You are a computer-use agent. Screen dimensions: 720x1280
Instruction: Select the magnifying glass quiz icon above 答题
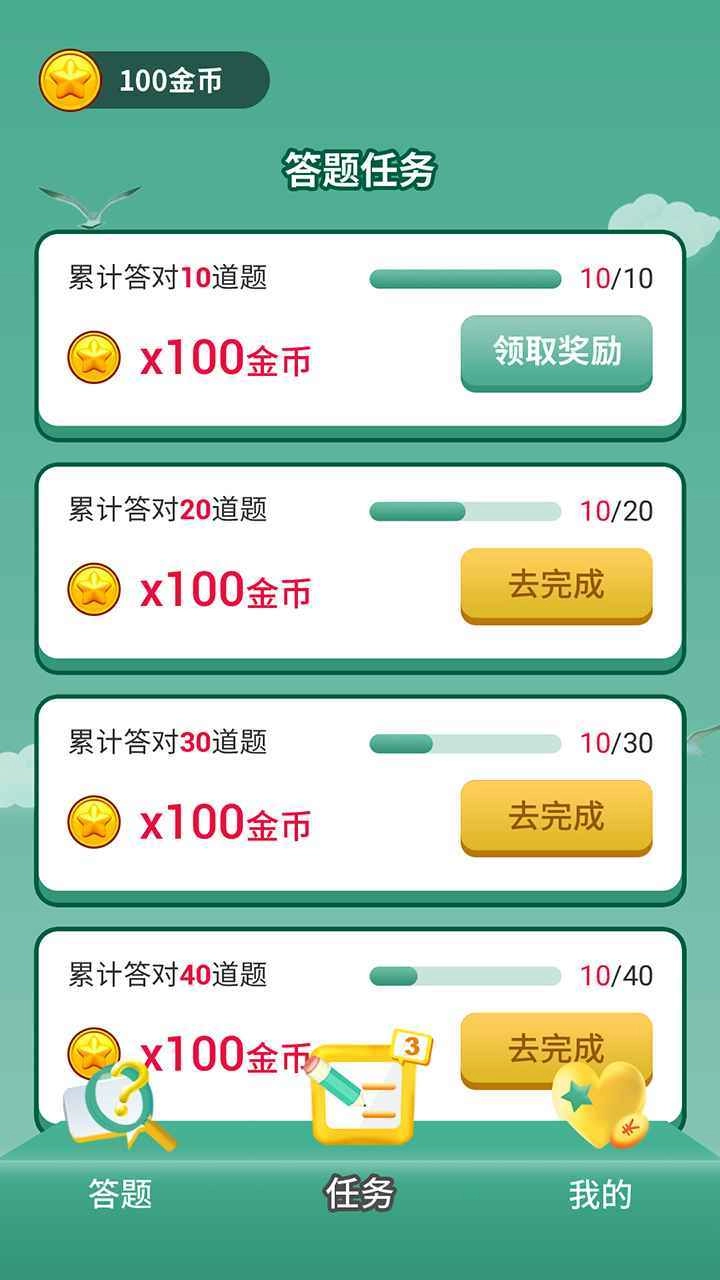click(118, 1110)
